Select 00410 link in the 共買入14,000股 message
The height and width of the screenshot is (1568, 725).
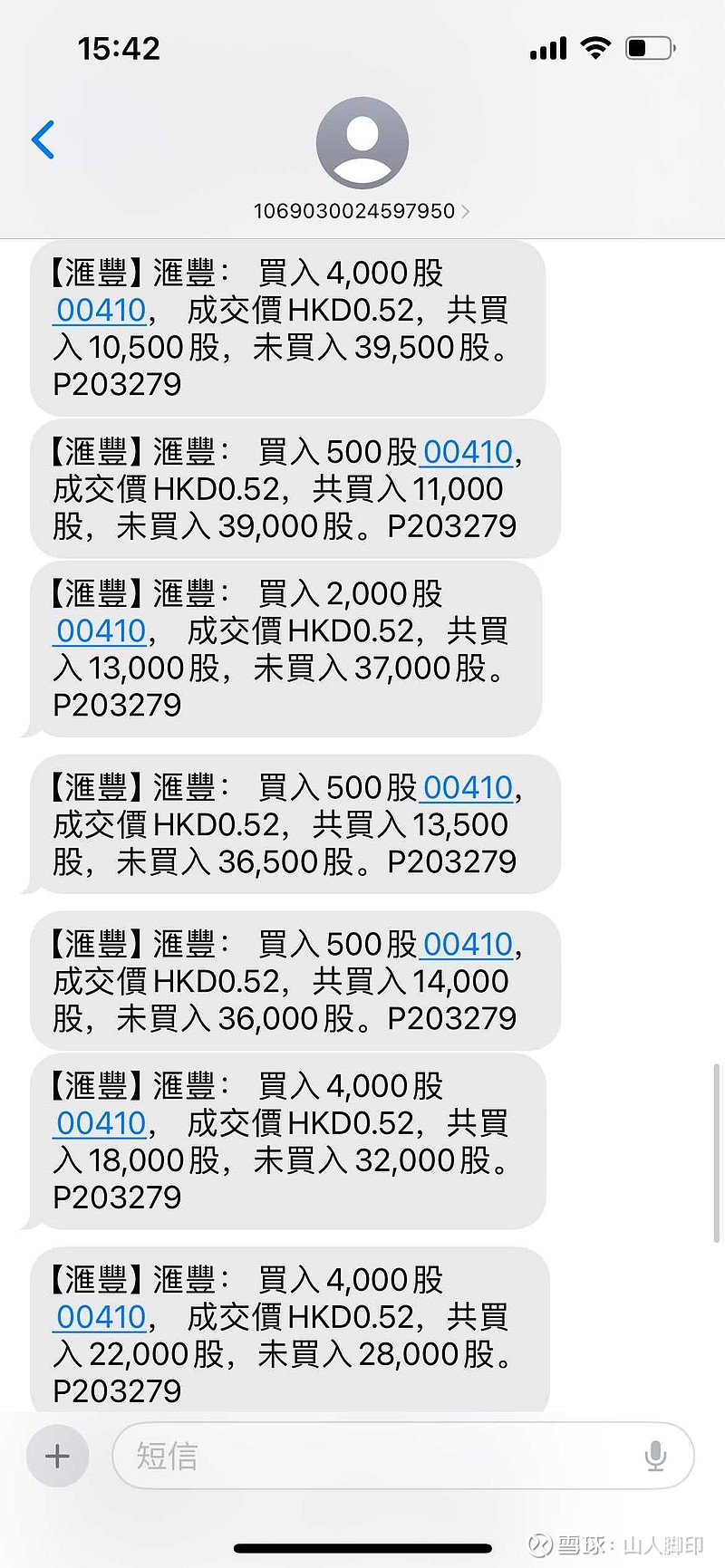[468, 944]
